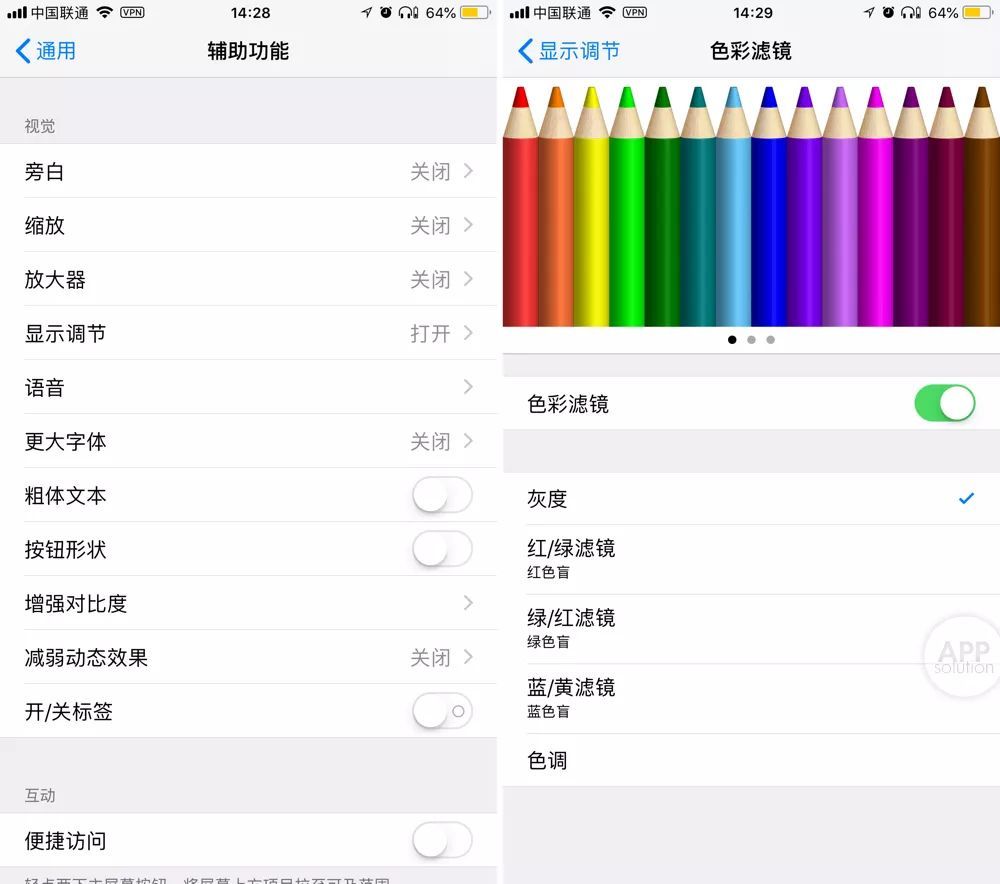1000x884 pixels.
Task: Open 增强对比度 options
Action: pos(248,604)
